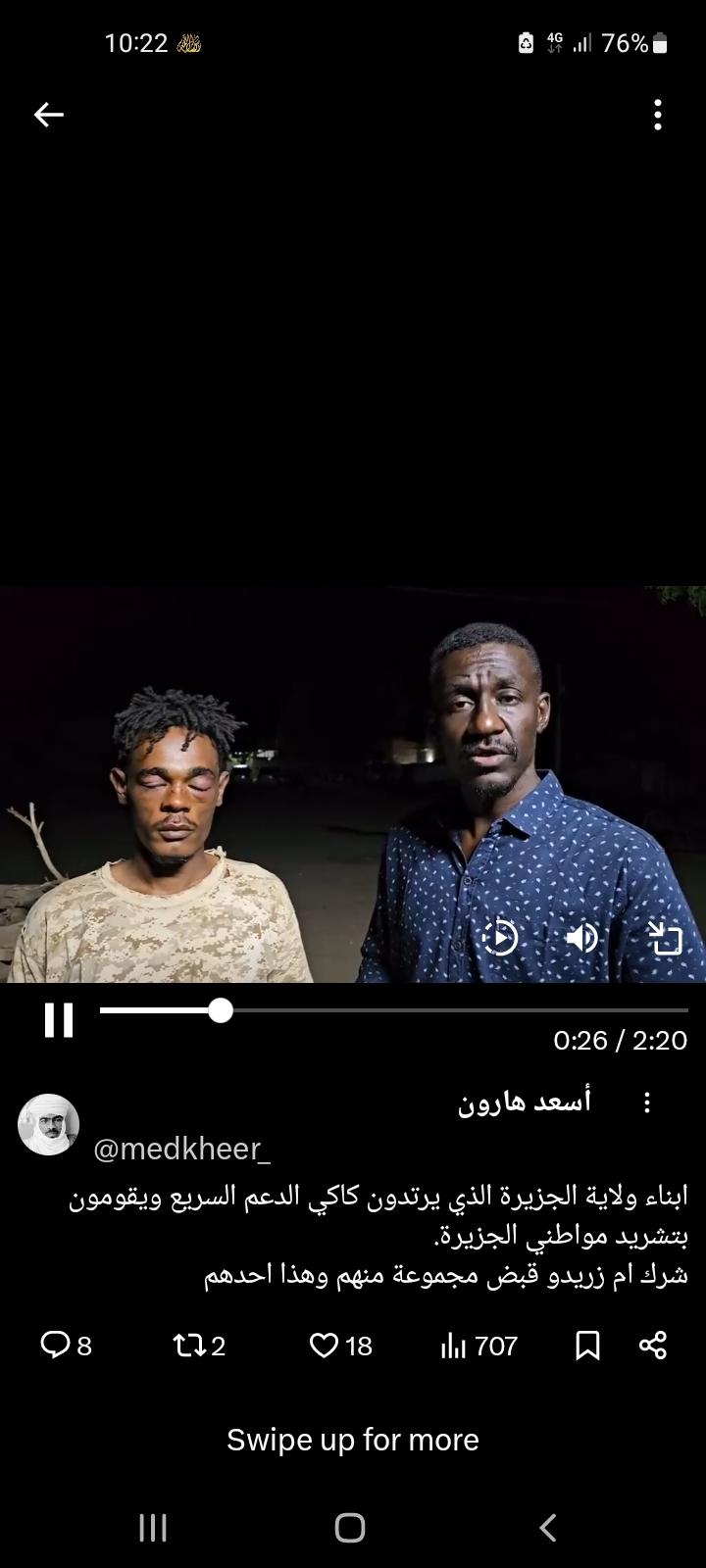This screenshot has height=1568, width=706.
Task: Rotate the video to fullscreen
Action: [x=665, y=938]
